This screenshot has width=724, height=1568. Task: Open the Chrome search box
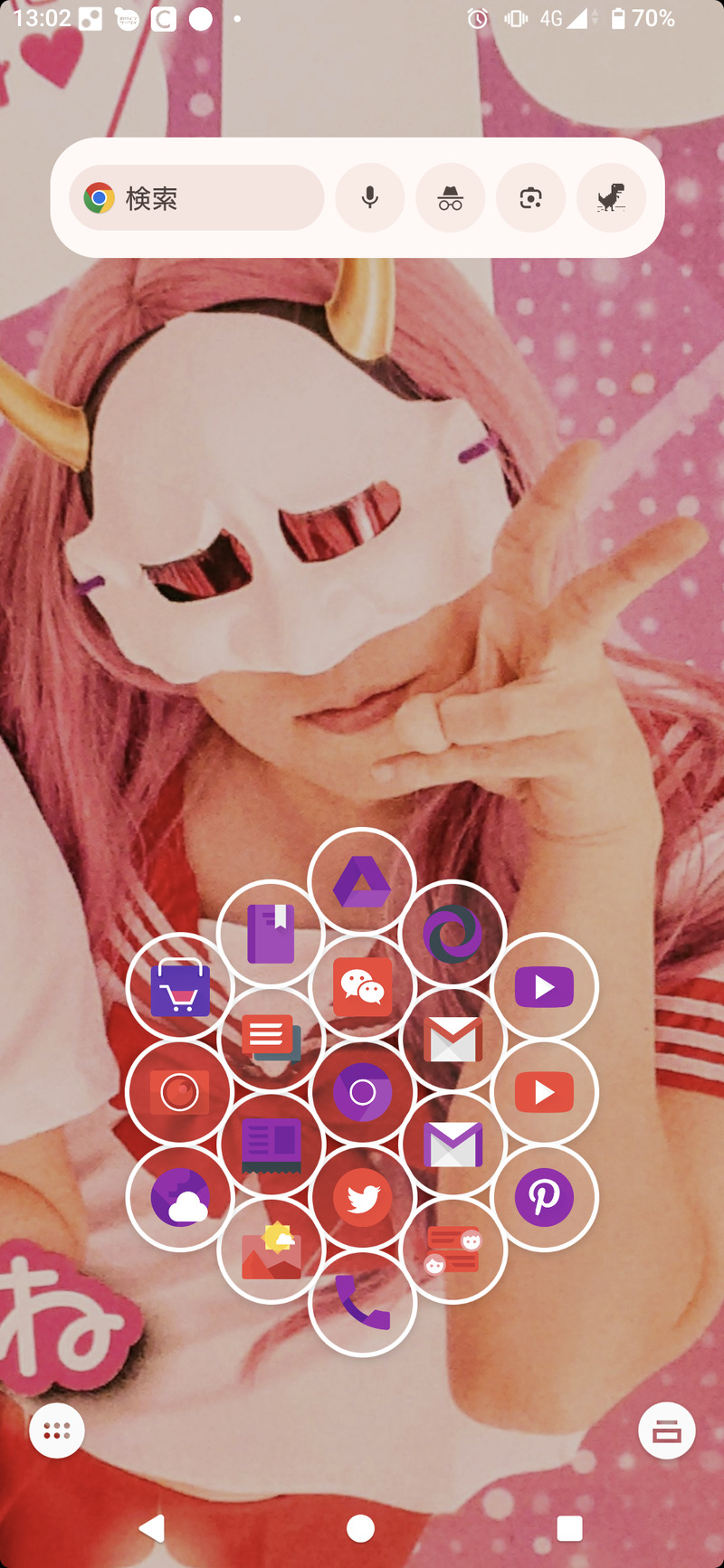coord(196,198)
